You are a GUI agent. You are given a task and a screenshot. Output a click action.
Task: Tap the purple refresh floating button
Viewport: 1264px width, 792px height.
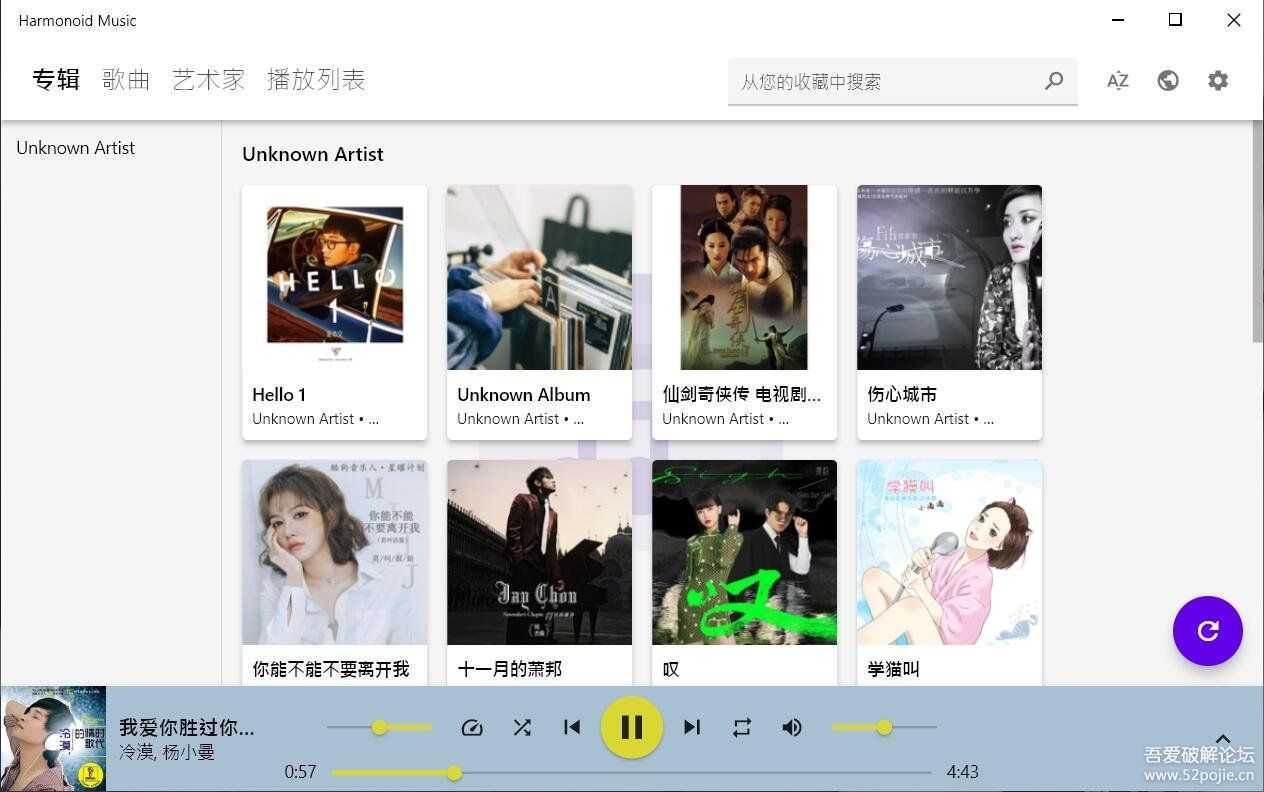point(1207,631)
